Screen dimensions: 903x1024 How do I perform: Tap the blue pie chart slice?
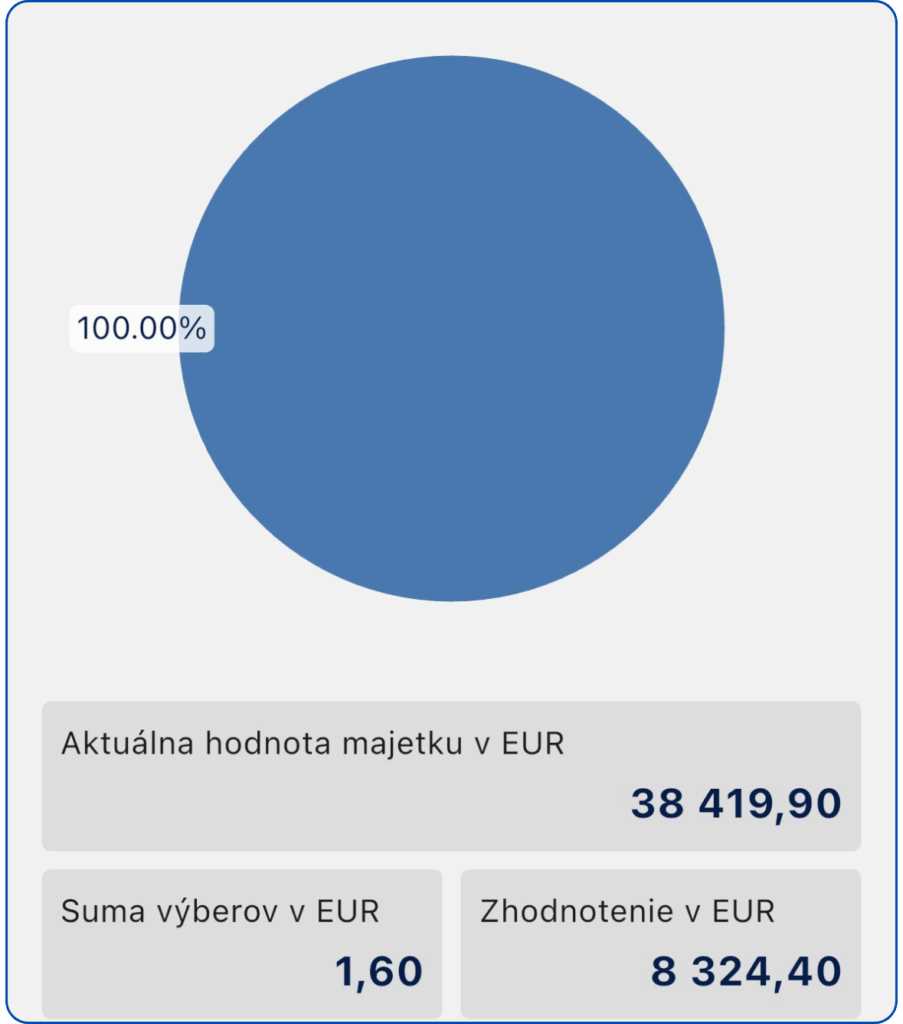coord(452,328)
